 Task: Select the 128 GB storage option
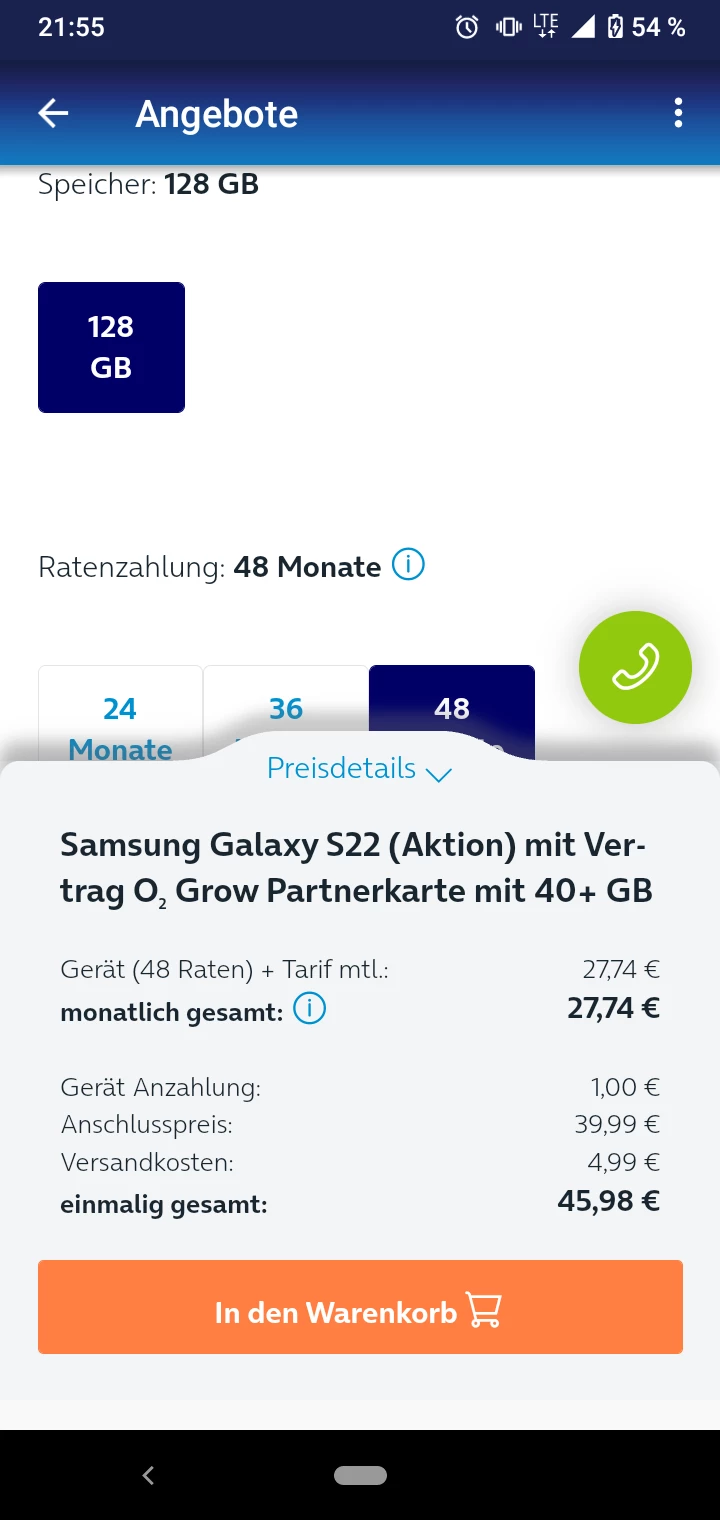point(111,347)
